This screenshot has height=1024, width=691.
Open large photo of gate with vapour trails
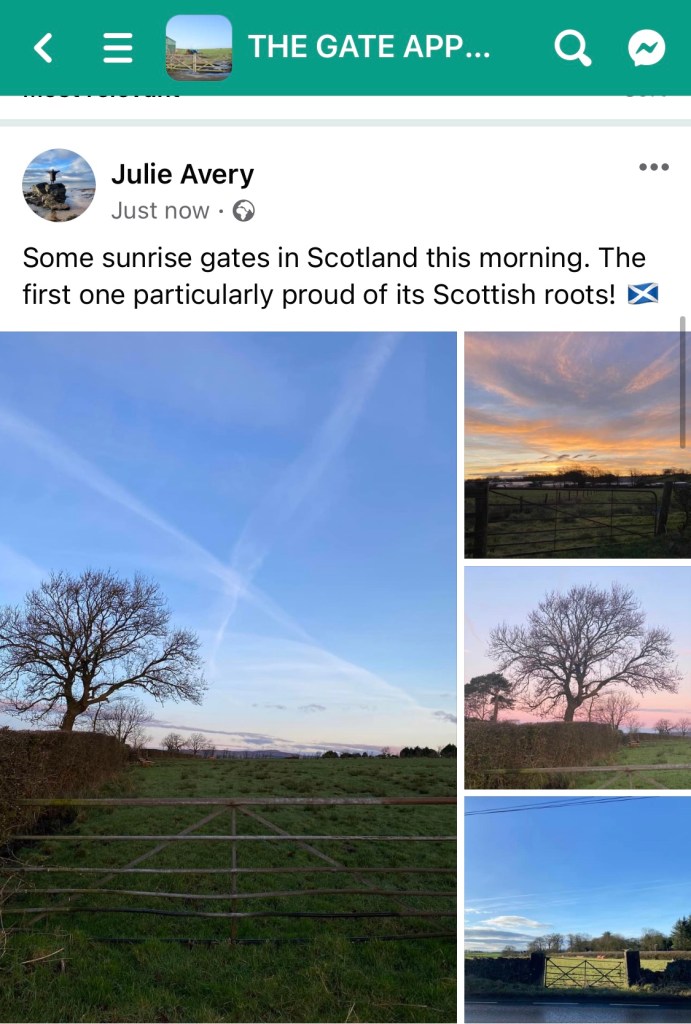point(228,676)
